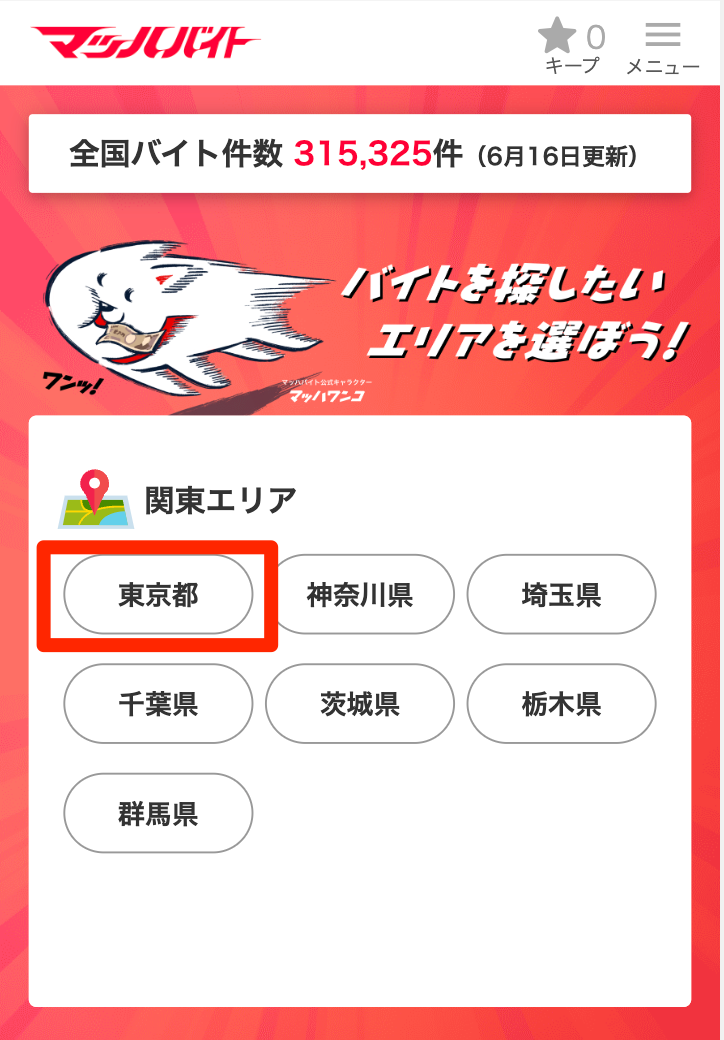Select 東京都 area

pyautogui.click(x=158, y=595)
